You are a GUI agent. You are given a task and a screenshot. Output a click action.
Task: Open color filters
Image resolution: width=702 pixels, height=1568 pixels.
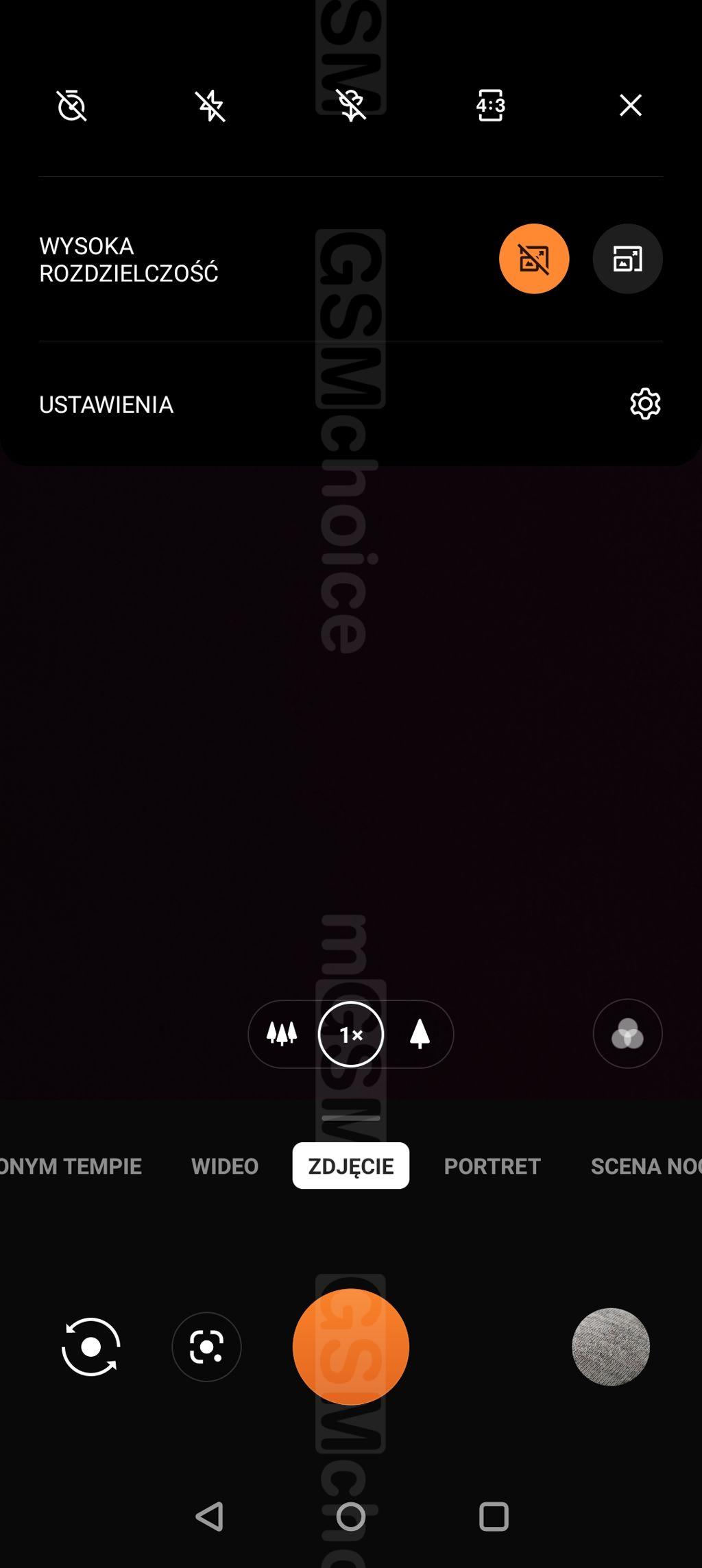pos(627,1034)
